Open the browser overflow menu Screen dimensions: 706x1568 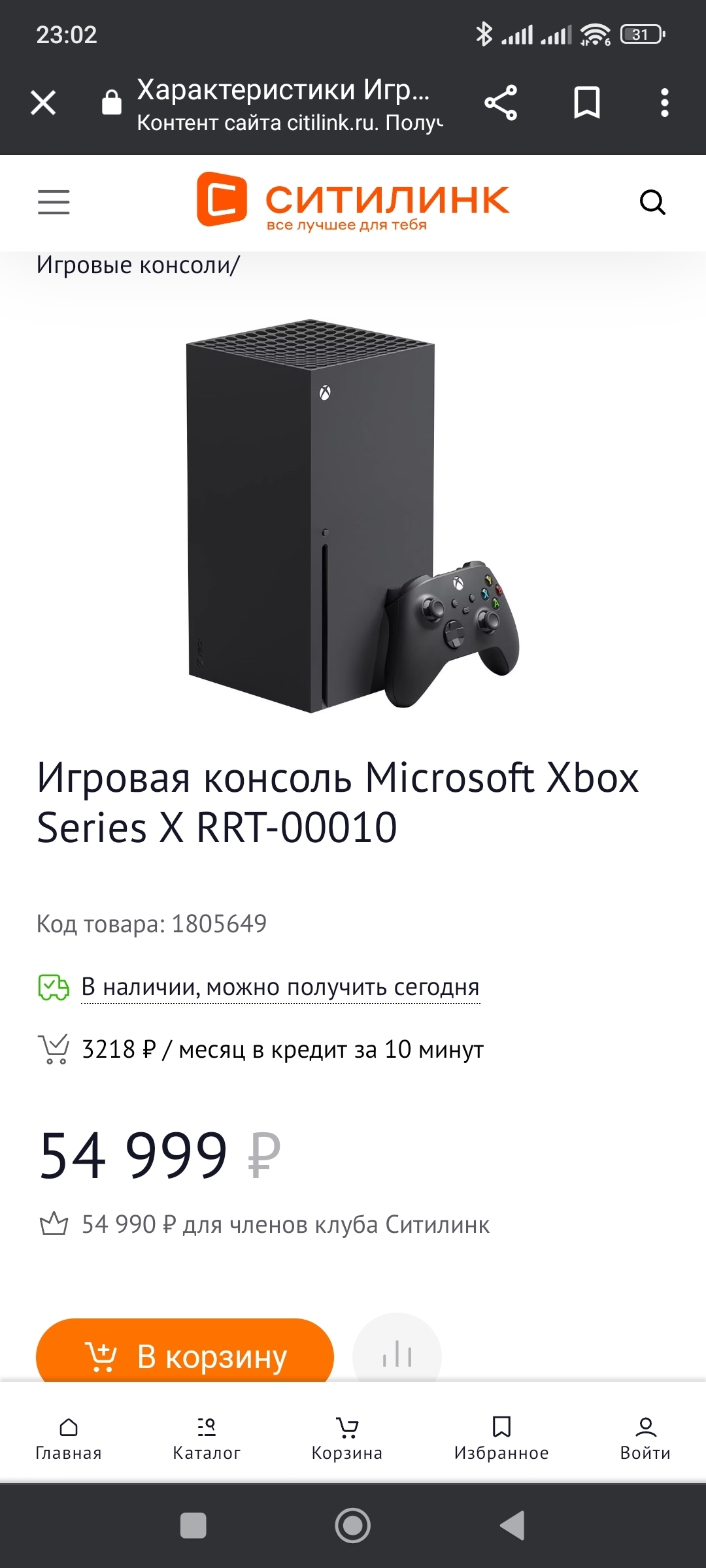pos(664,103)
